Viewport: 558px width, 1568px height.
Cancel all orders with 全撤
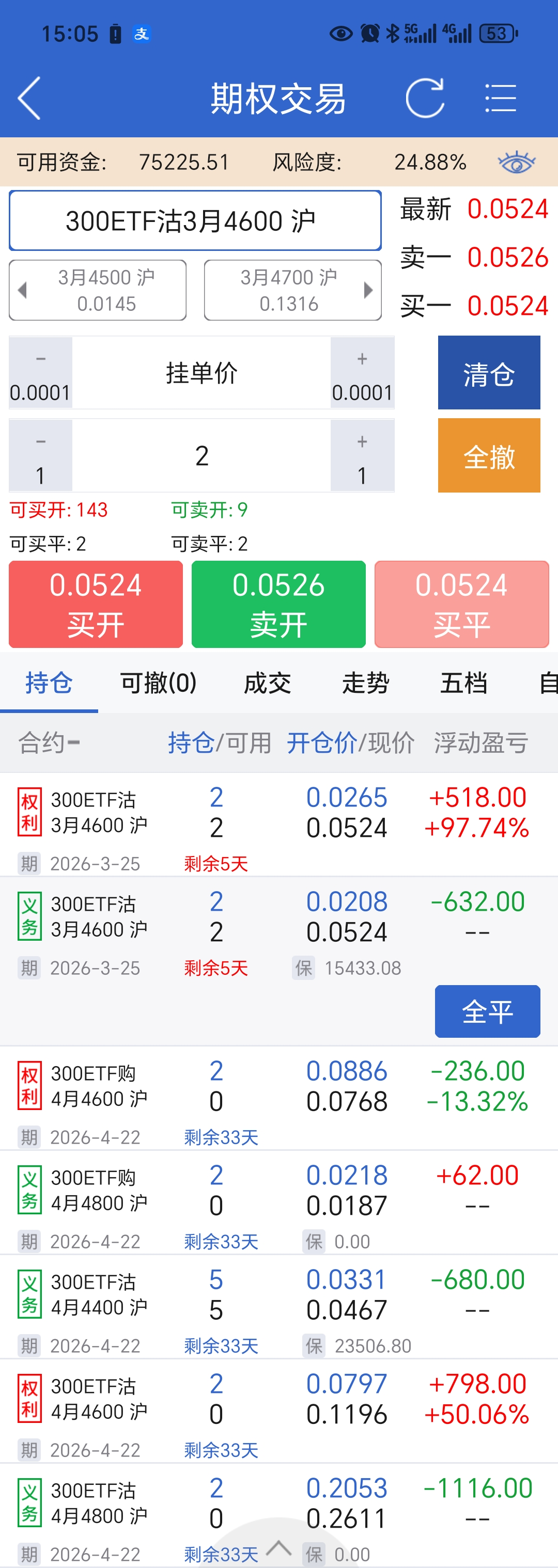(x=489, y=455)
